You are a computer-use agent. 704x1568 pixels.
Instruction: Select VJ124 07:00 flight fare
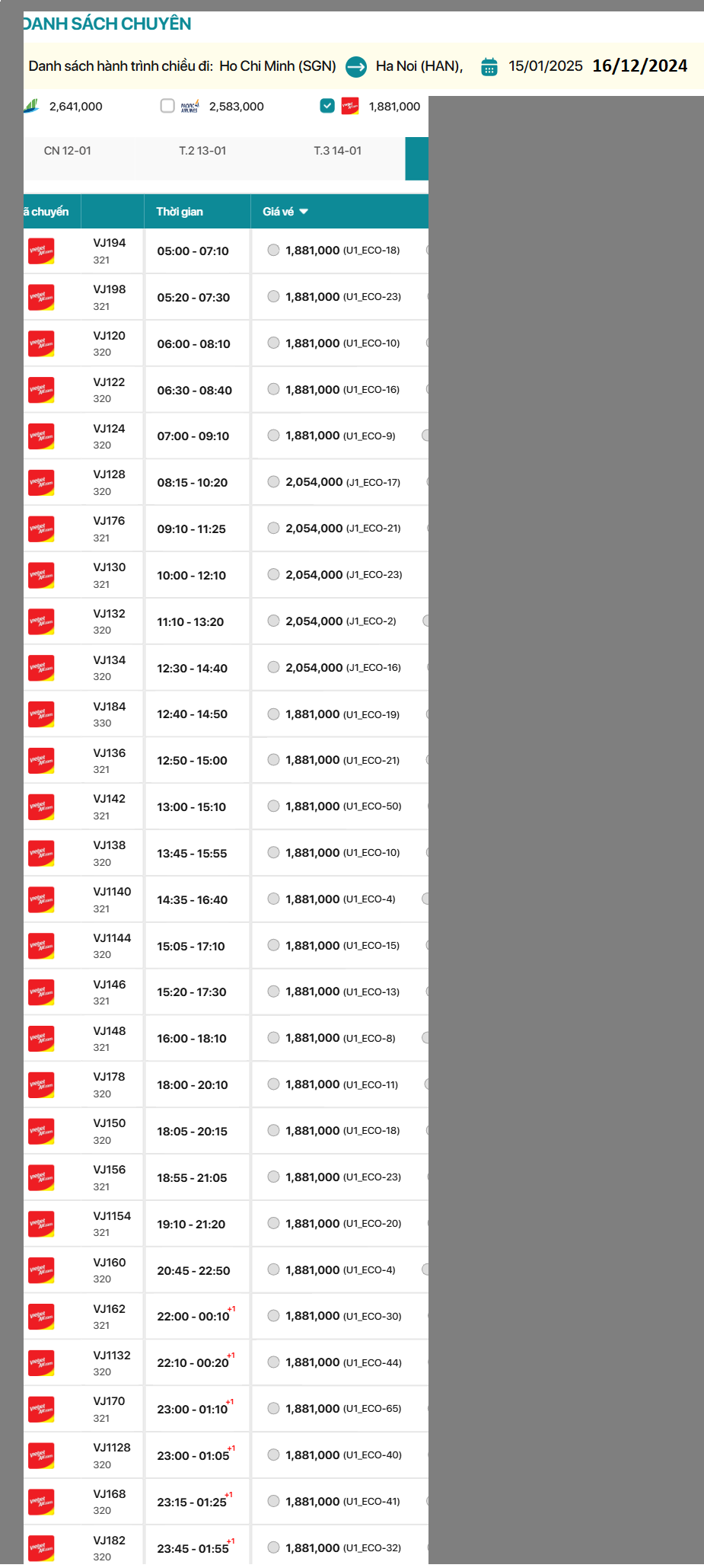(273, 436)
